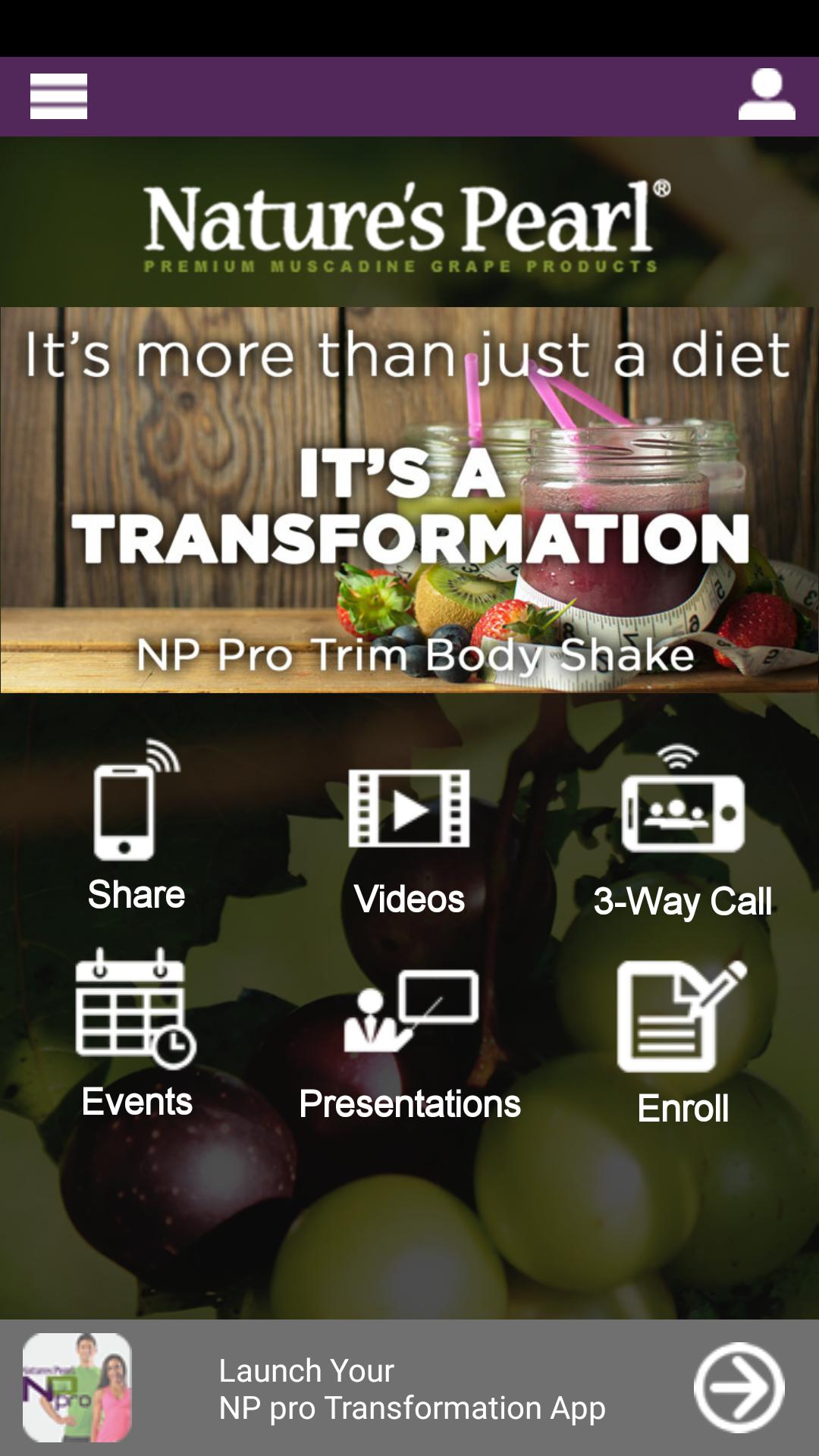
Task: Launch the NP pro Transformation App arrow
Action: coord(739,1387)
